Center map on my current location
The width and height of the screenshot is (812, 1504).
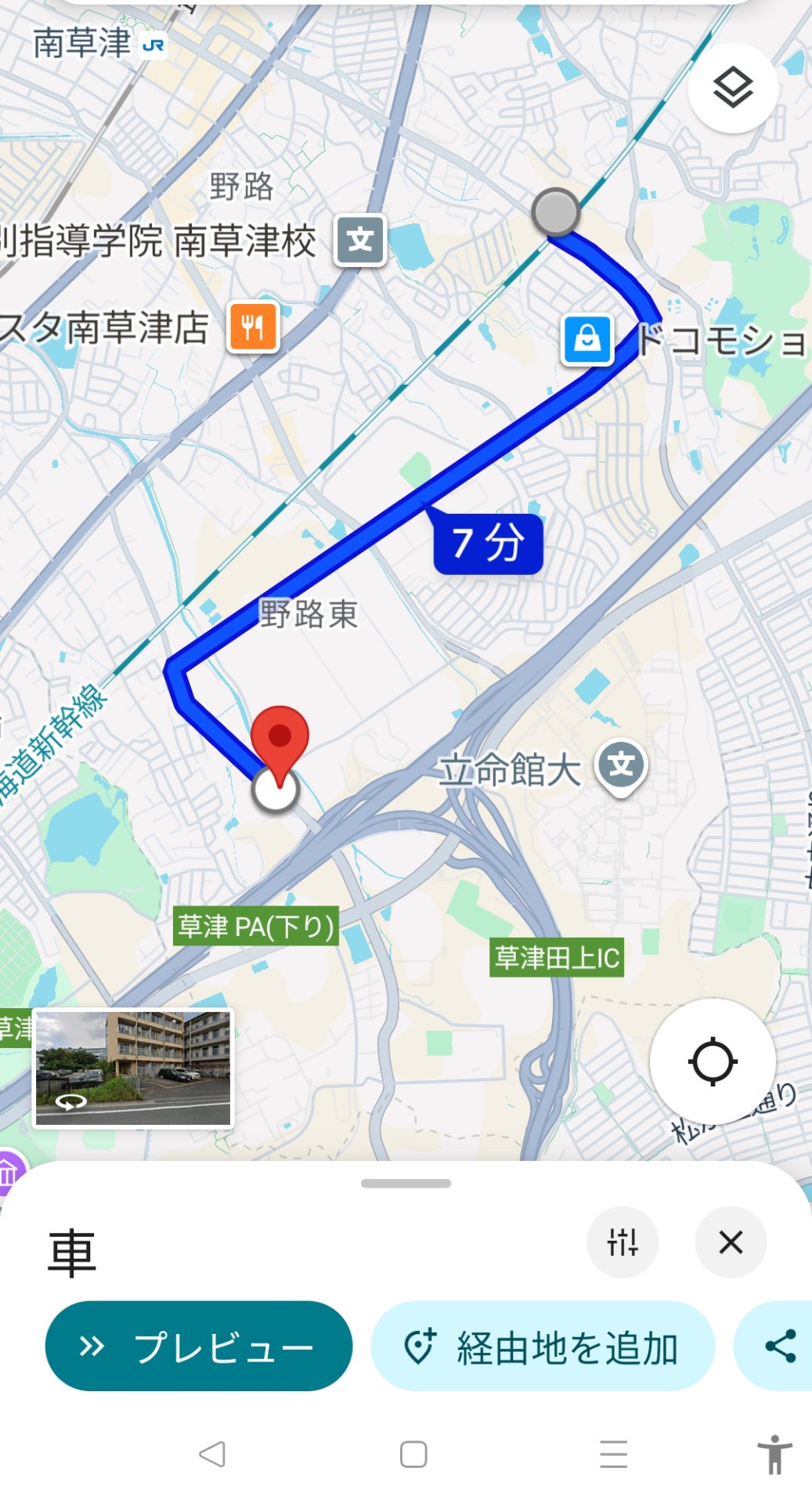[x=712, y=1061]
